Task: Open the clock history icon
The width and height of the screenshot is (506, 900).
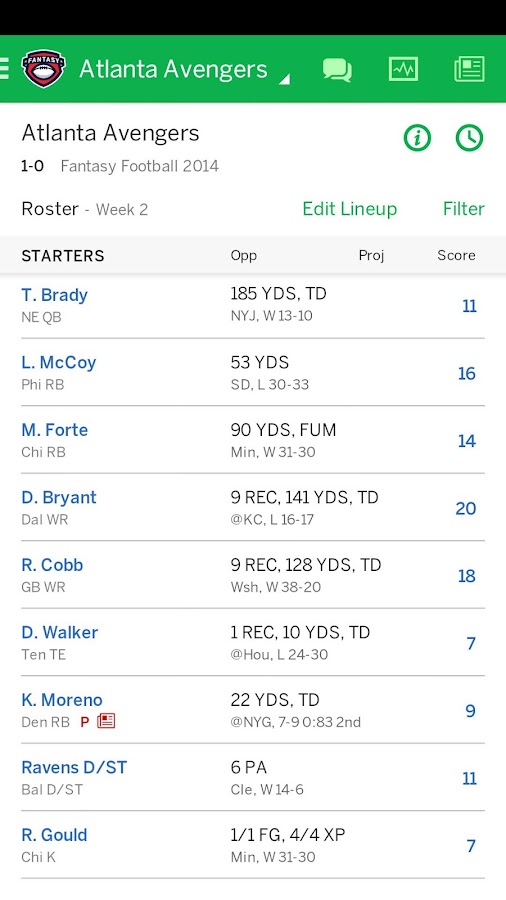Action: (469, 138)
